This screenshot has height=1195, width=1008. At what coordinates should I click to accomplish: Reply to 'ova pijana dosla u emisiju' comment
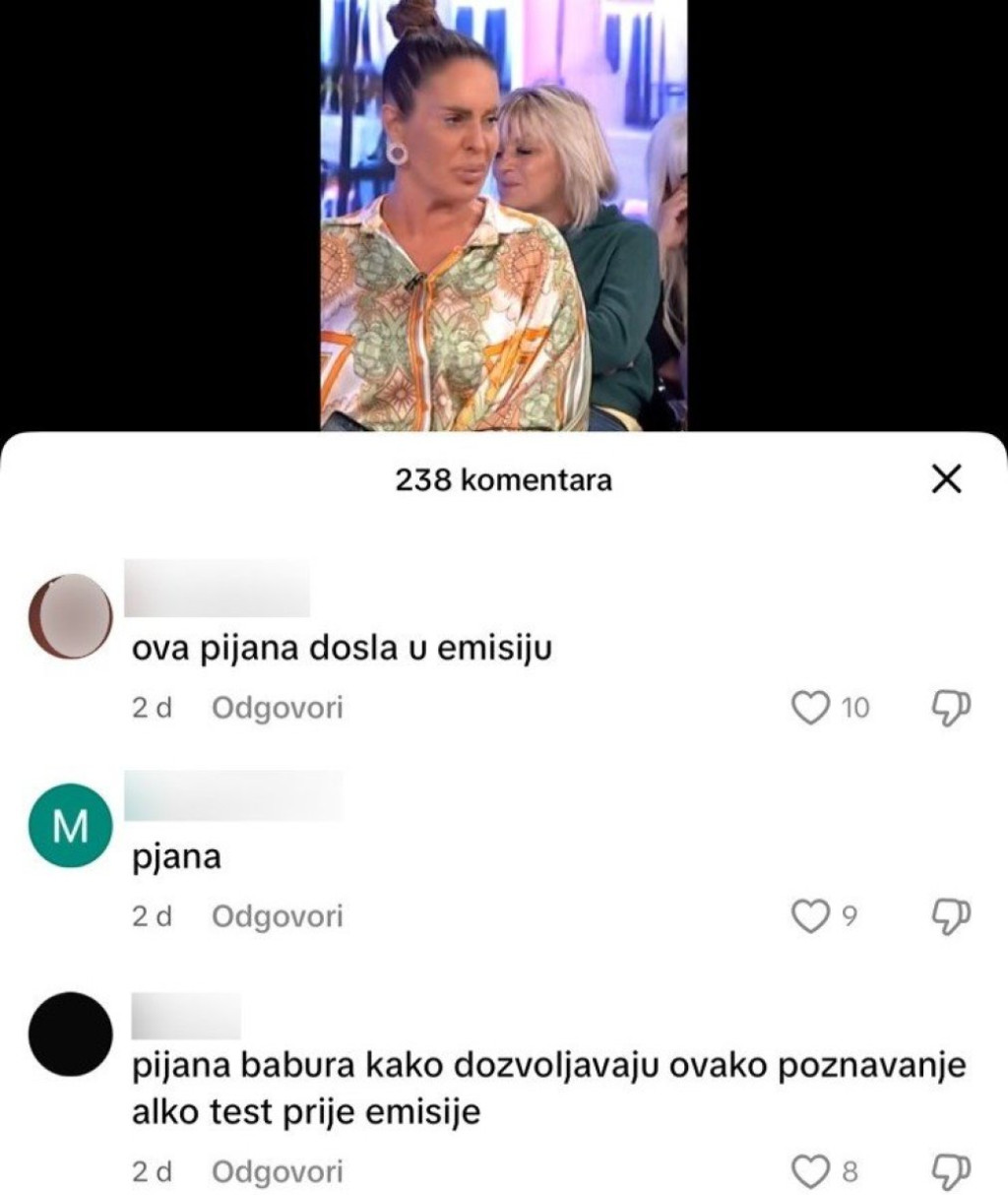click(278, 708)
